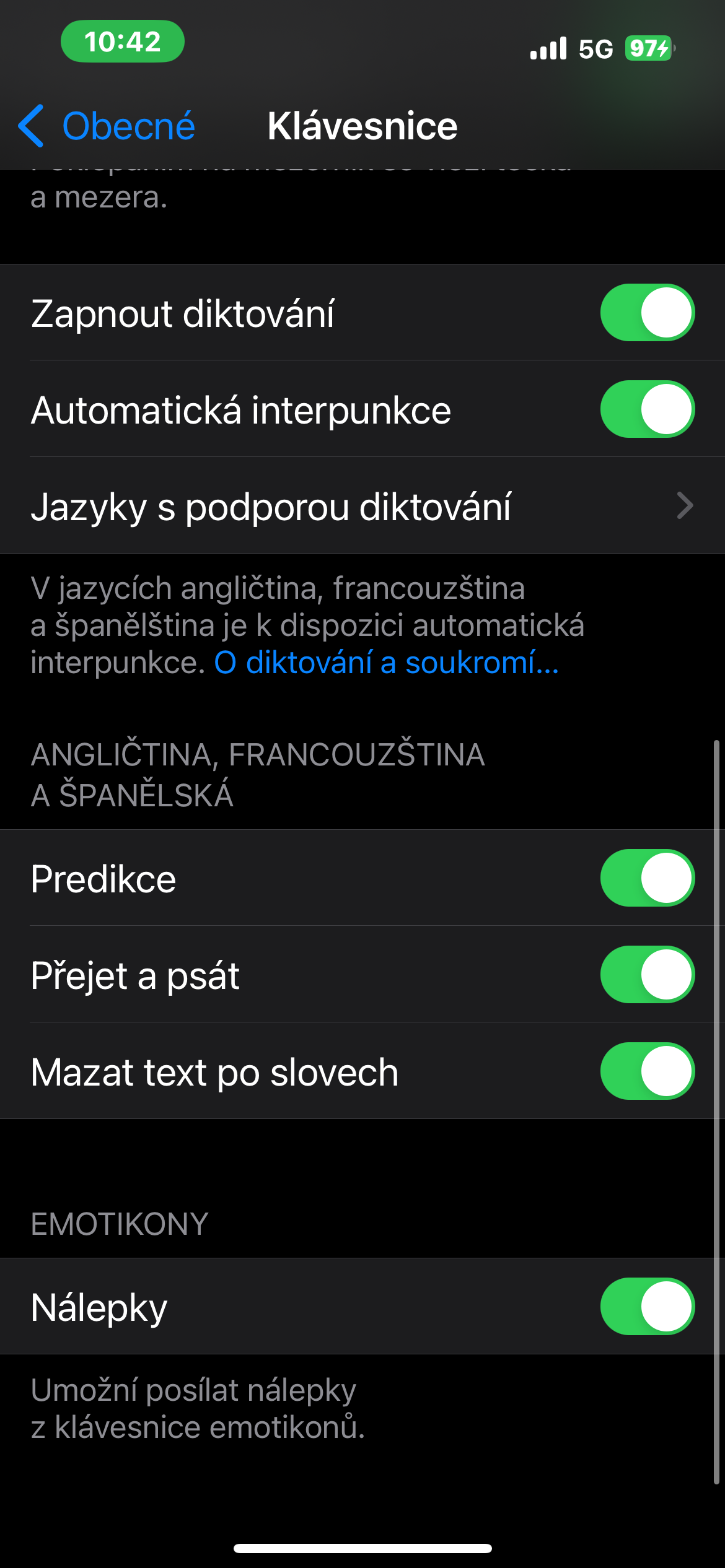Viewport: 725px width, 1568px height.
Task: Open the O diktování a soukromí link
Action: [x=386, y=663]
